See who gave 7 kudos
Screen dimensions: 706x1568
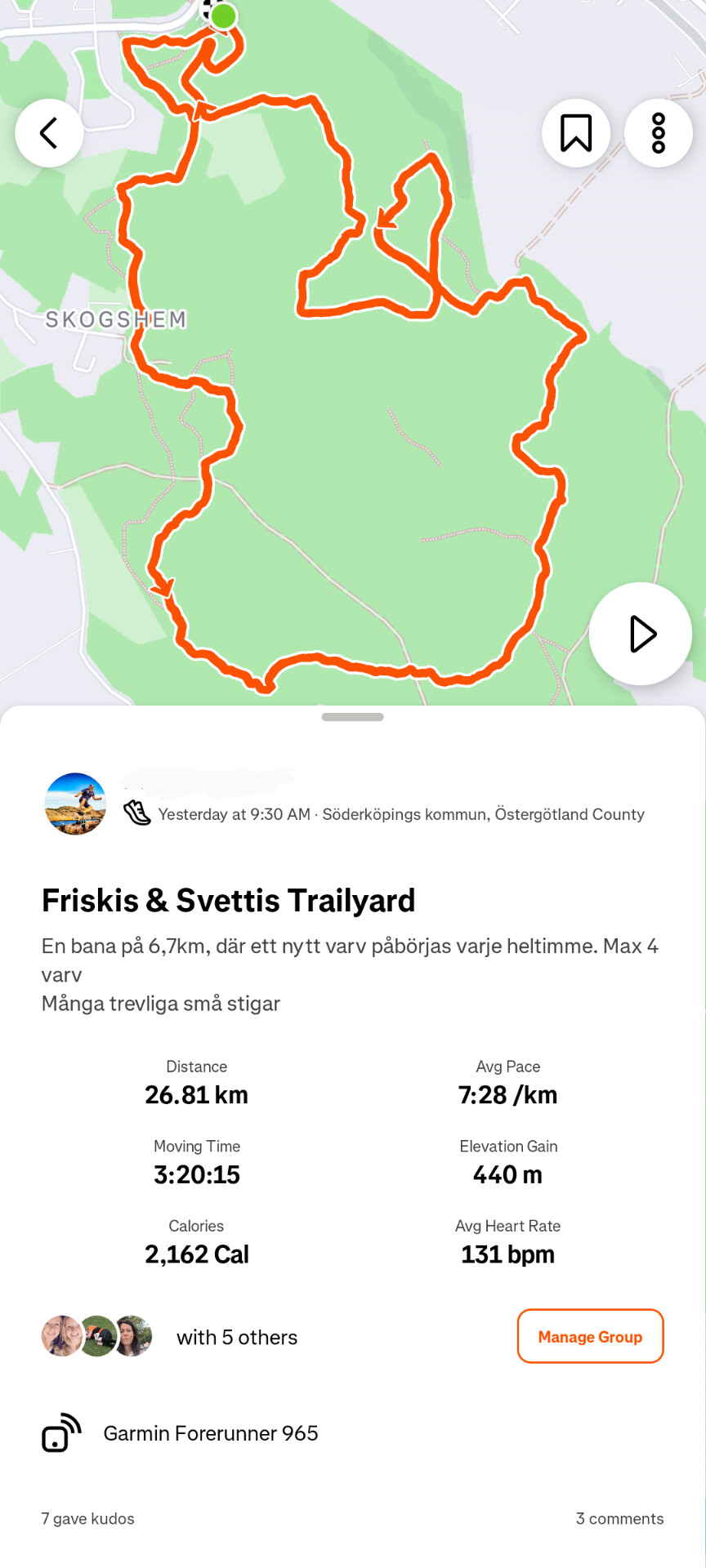pyautogui.click(x=88, y=1519)
